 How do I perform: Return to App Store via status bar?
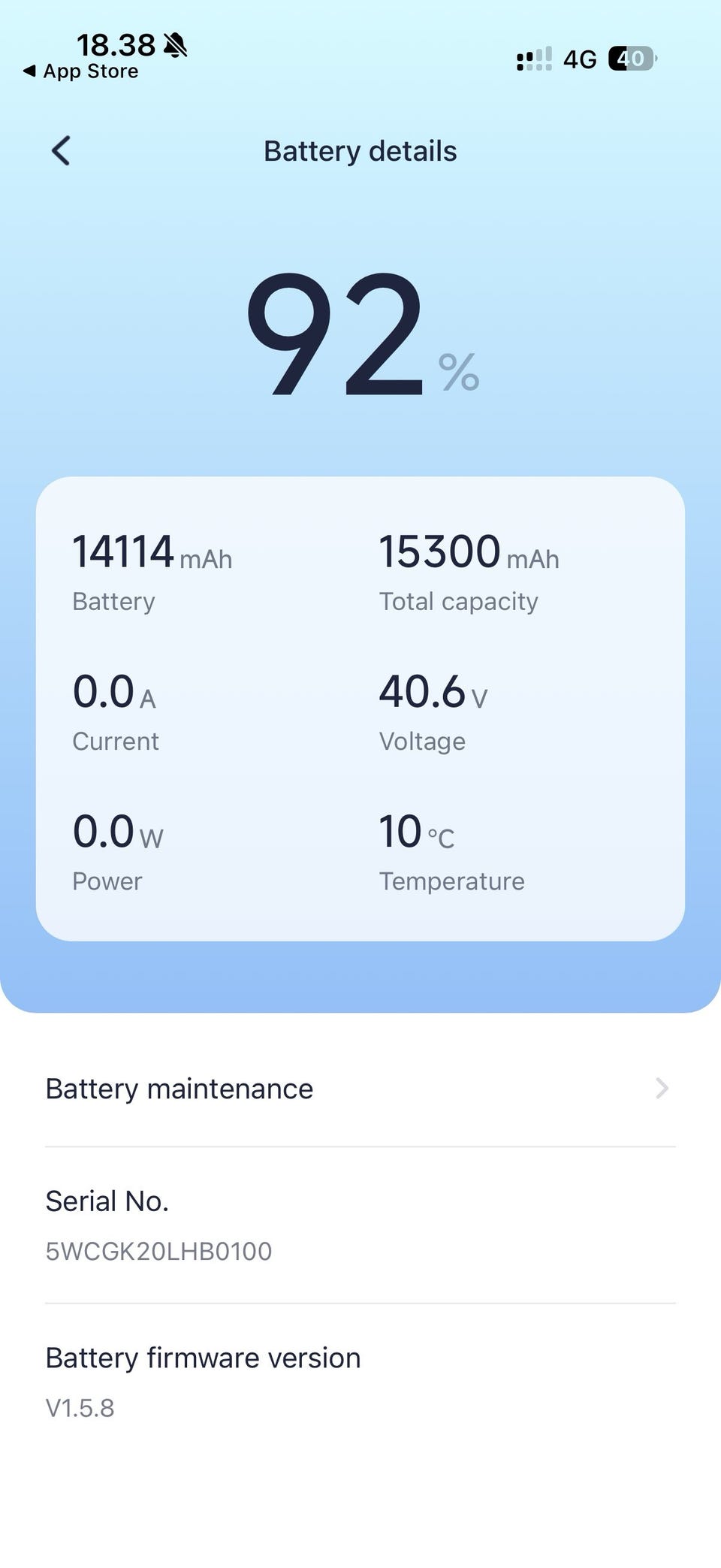coord(81,71)
